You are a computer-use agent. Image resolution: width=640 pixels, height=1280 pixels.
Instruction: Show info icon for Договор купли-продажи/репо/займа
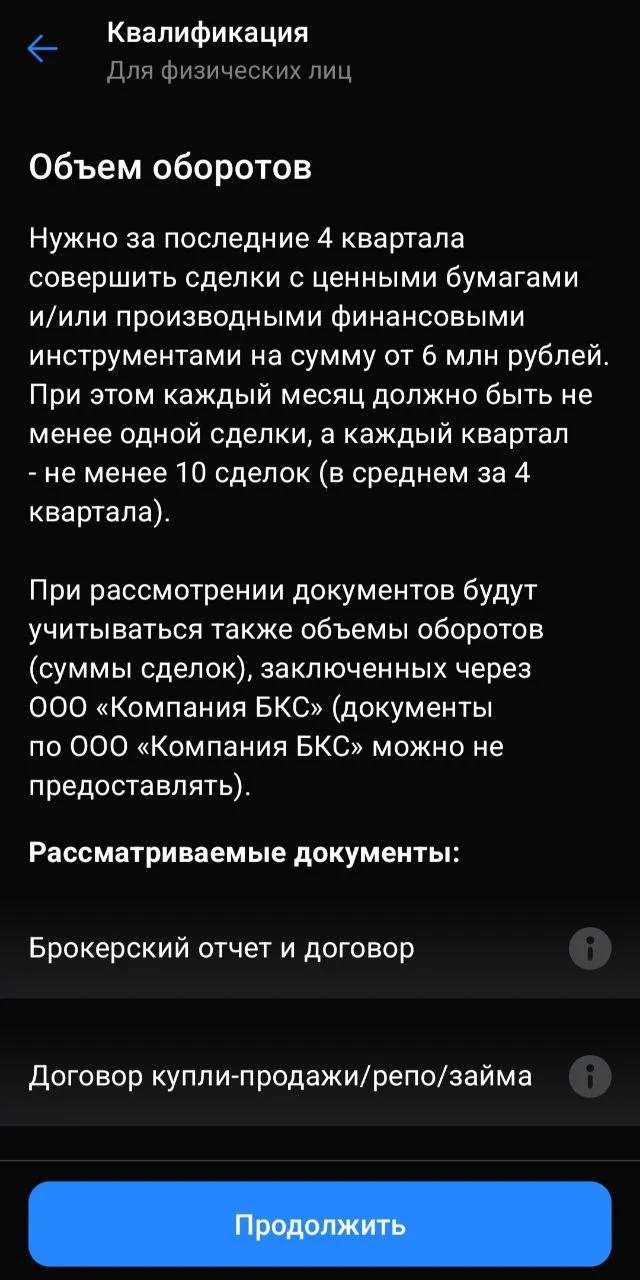590,1077
